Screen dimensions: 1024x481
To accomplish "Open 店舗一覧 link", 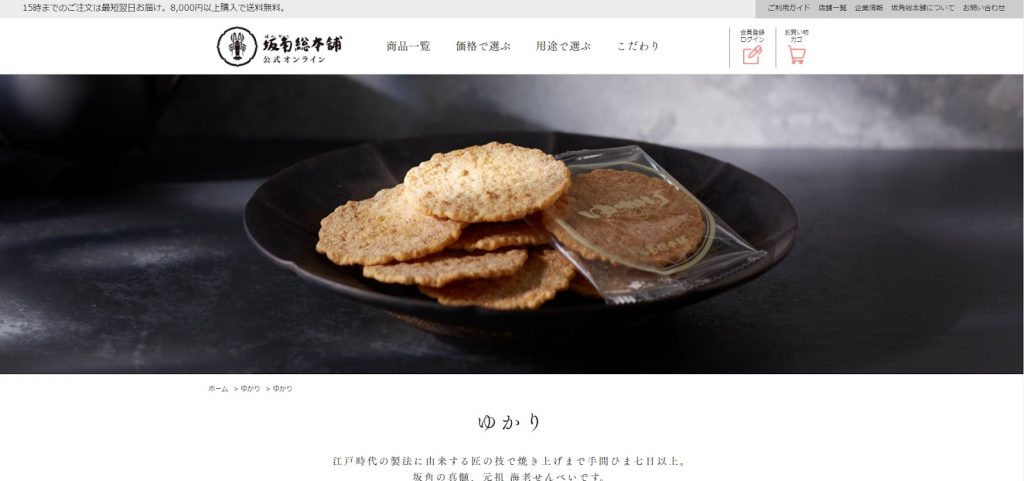I will click(x=832, y=8).
